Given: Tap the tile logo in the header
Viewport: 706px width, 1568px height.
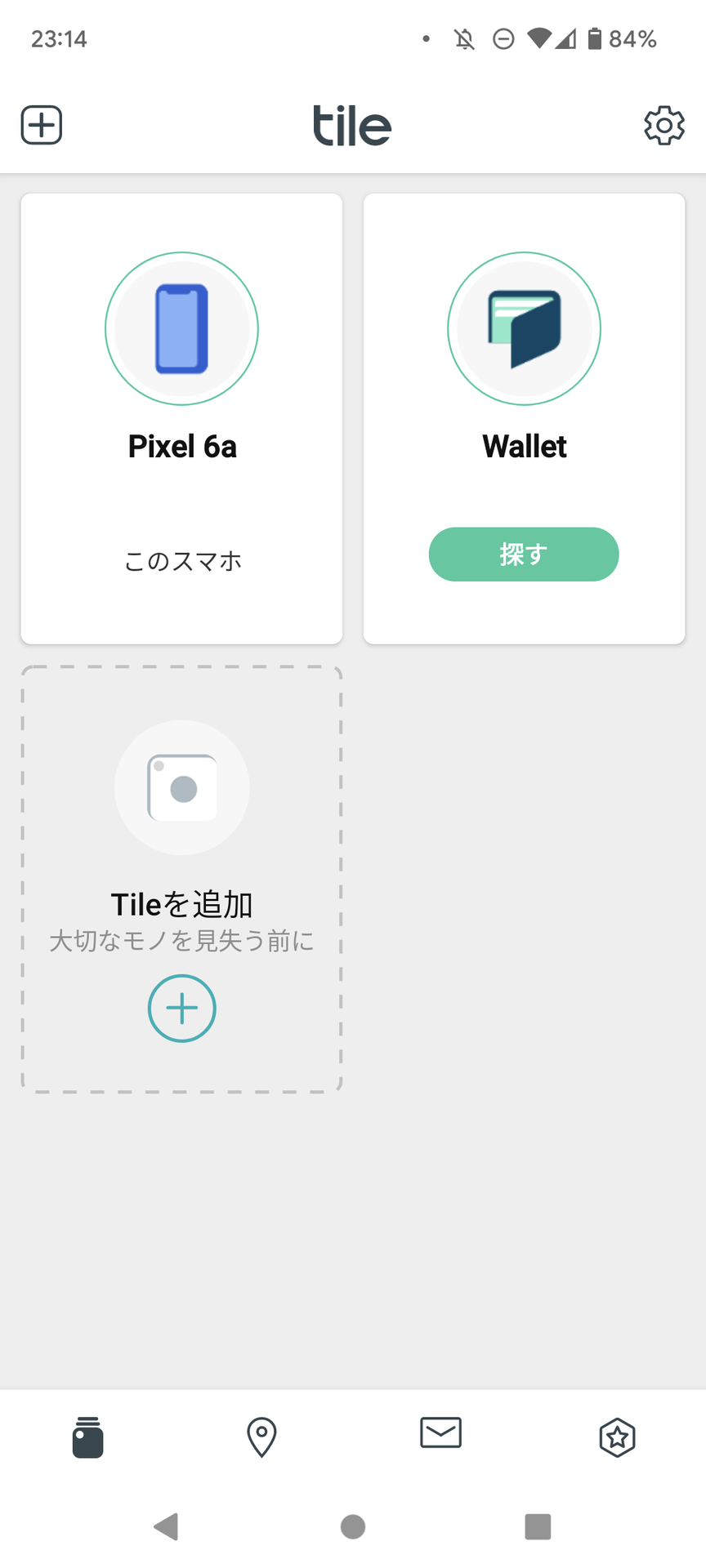Looking at the screenshot, I should (351, 125).
